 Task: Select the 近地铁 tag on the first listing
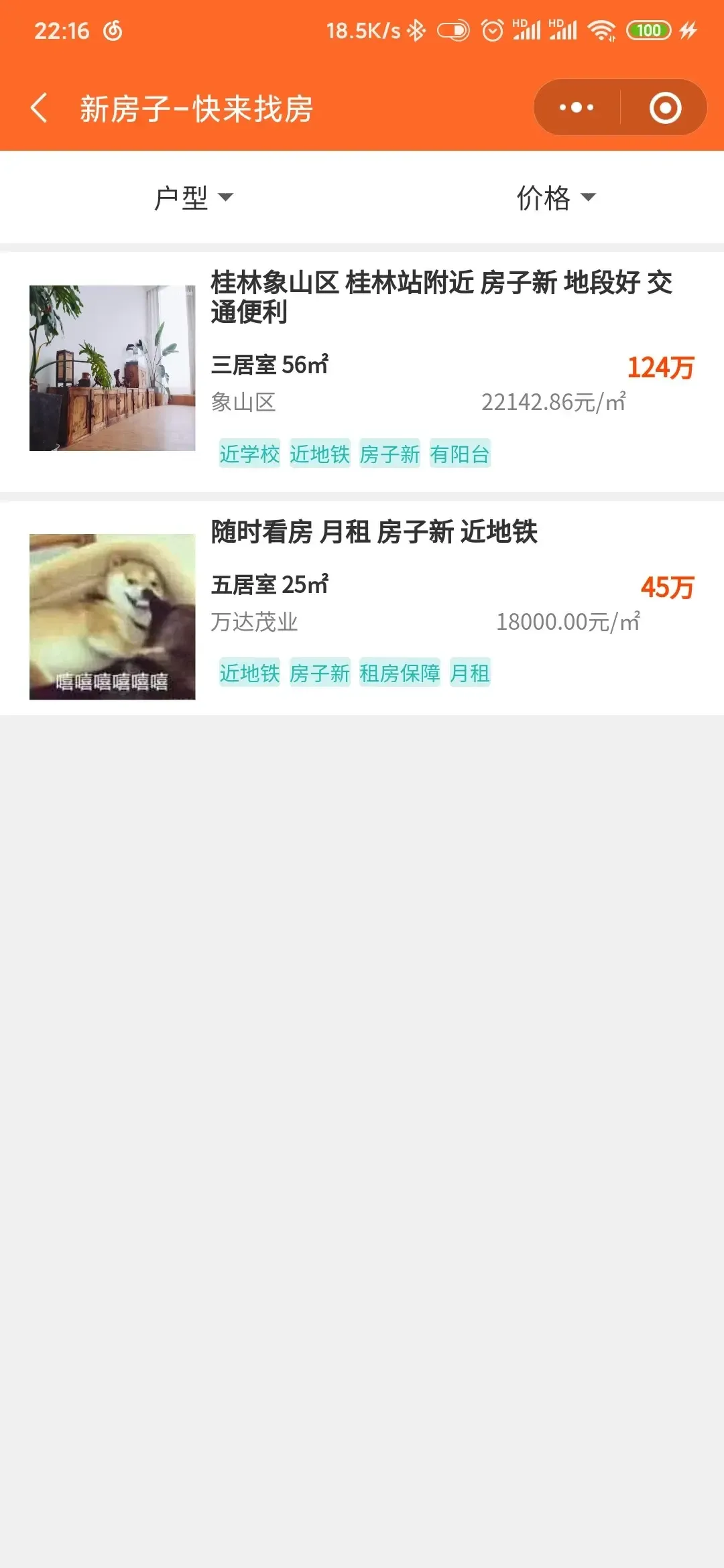click(x=320, y=454)
